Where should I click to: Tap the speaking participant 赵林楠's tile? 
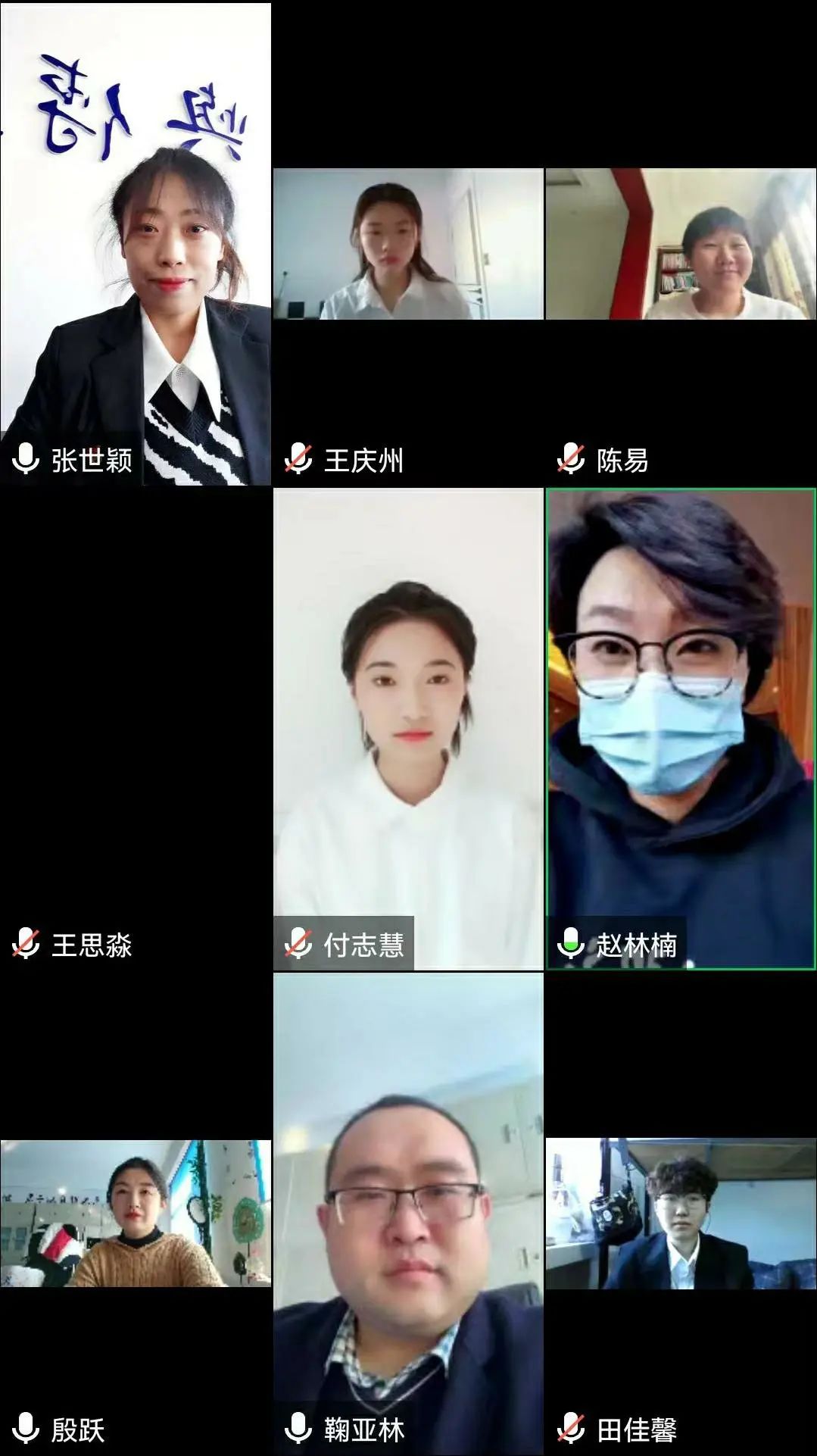pyautogui.click(x=681, y=729)
